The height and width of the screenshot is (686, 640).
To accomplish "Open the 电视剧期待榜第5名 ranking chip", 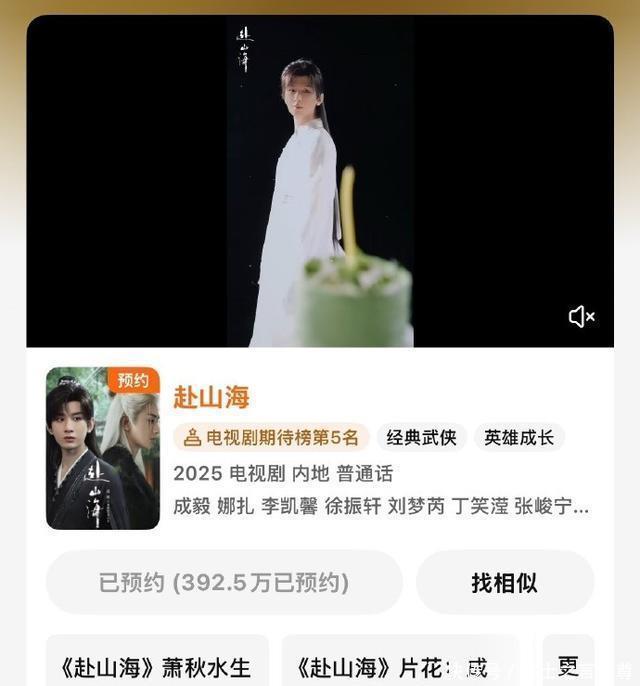I will [271, 437].
